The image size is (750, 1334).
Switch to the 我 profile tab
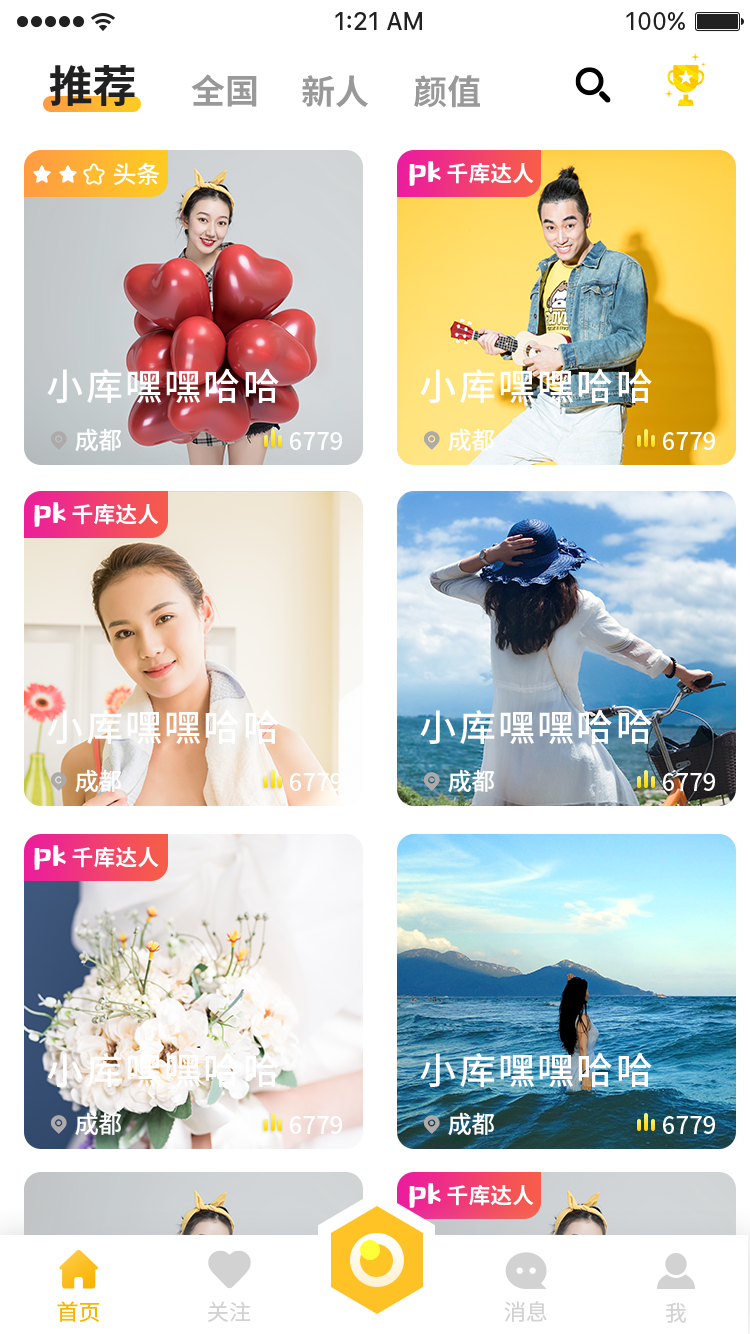[676, 1285]
